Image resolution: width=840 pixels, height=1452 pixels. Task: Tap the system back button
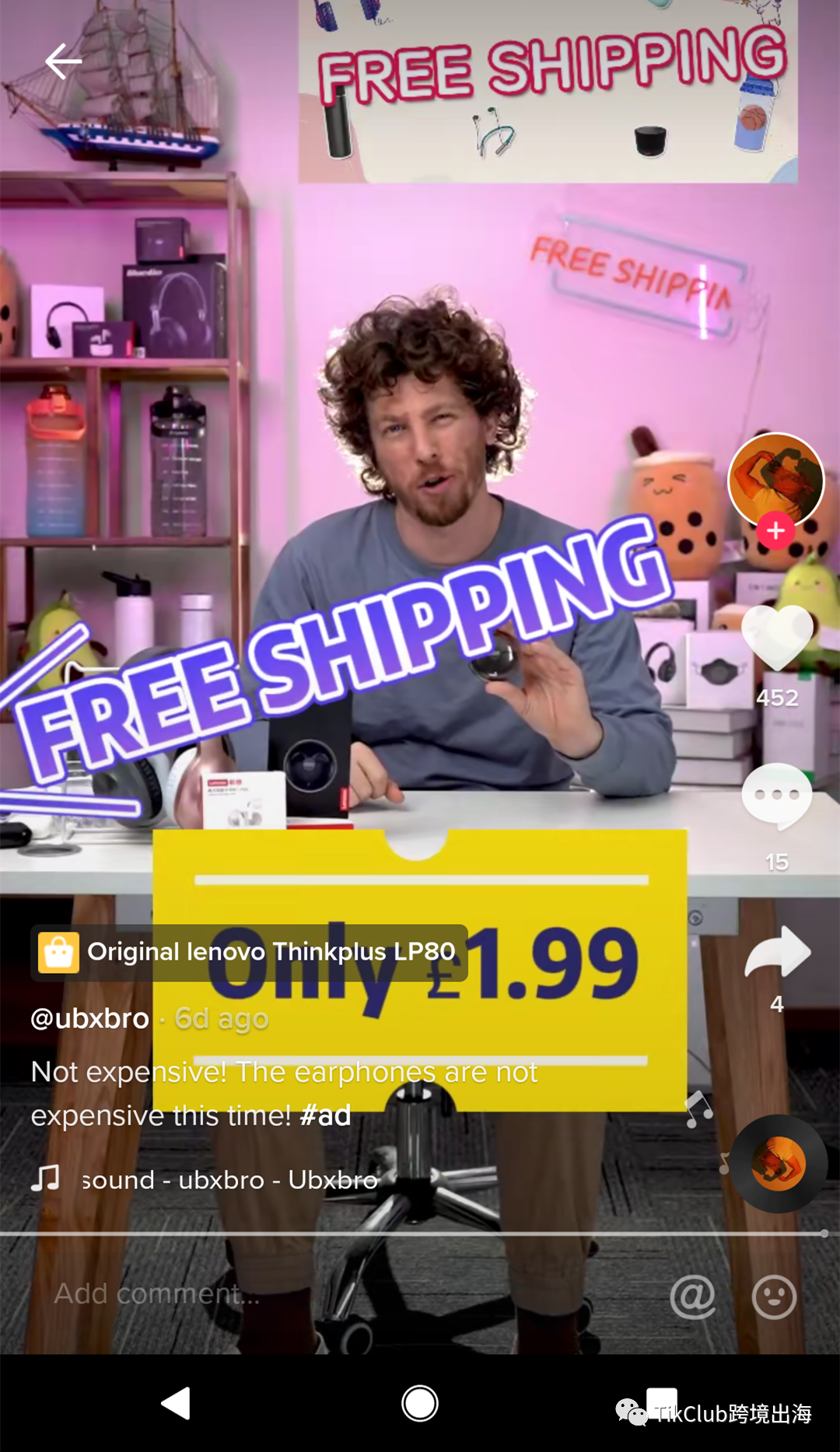click(x=176, y=1403)
